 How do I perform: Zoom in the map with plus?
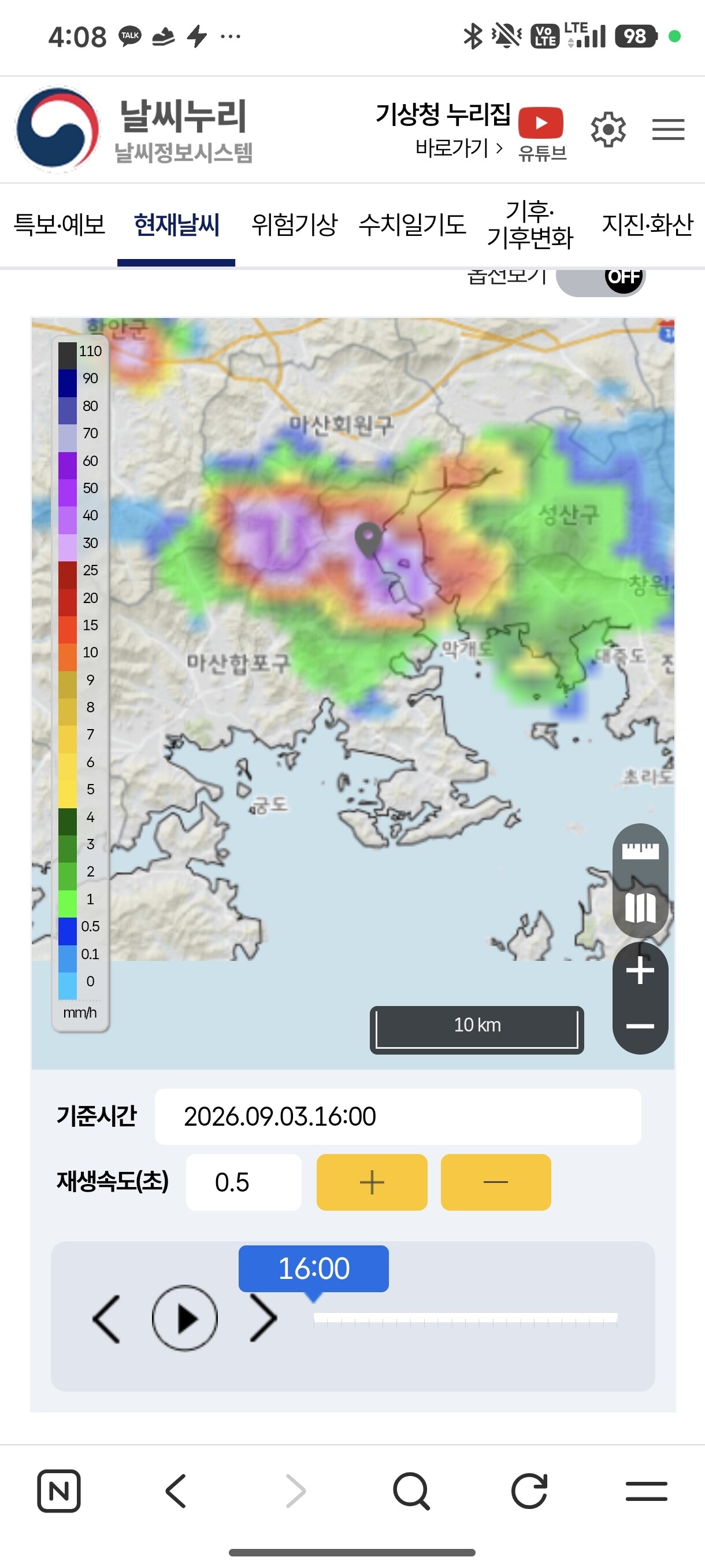coord(640,970)
